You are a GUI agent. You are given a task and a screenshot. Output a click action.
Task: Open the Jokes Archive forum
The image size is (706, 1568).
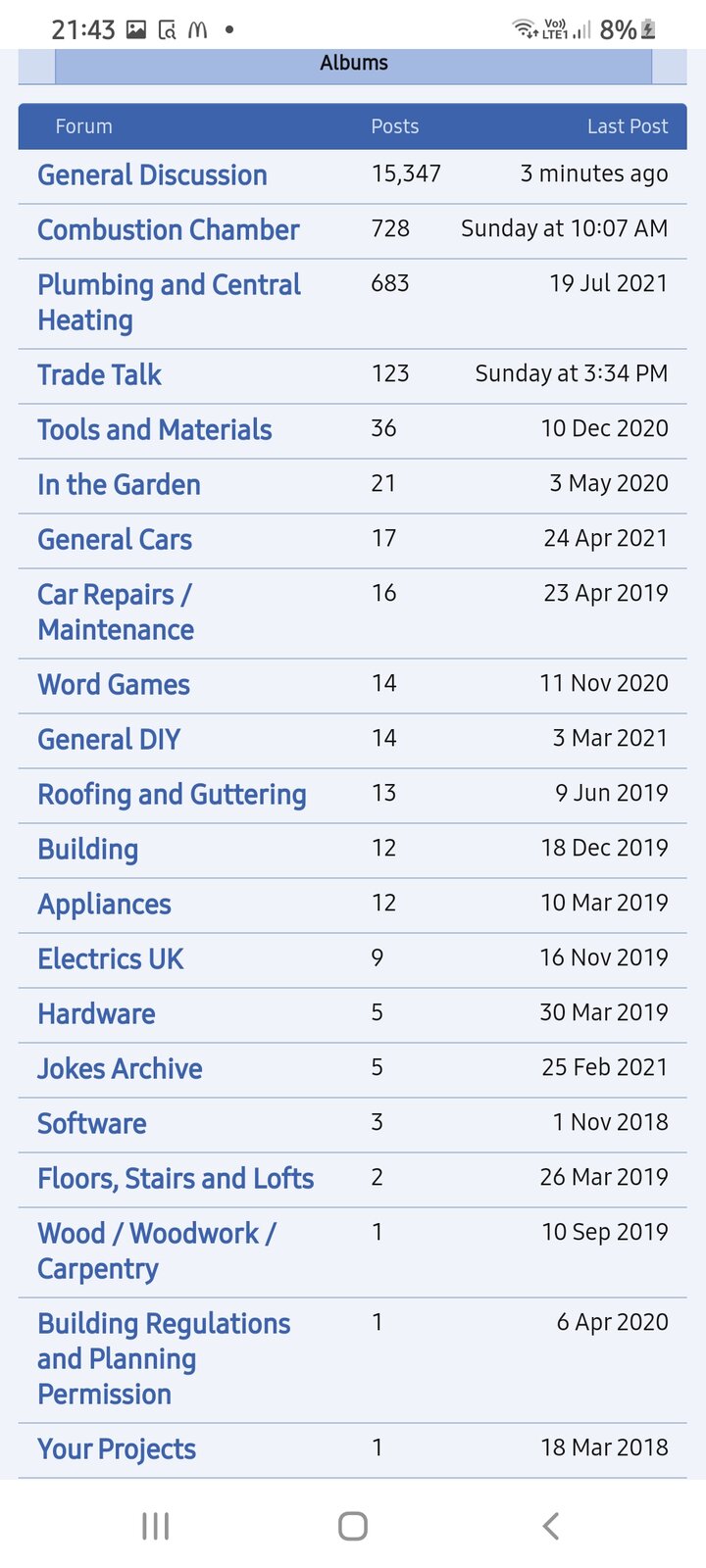tap(119, 1068)
